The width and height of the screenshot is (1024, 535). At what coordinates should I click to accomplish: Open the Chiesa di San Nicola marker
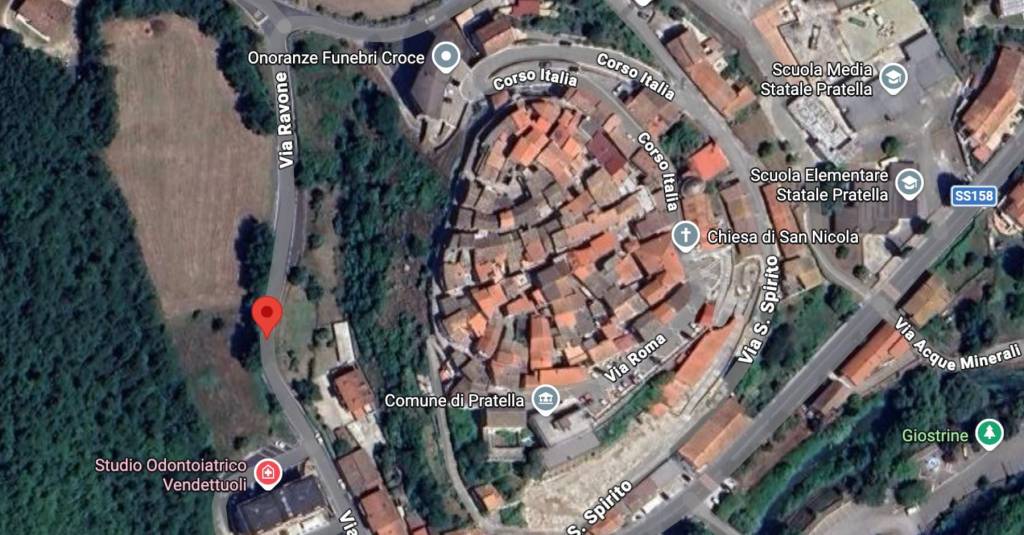(x=685, y=236)
